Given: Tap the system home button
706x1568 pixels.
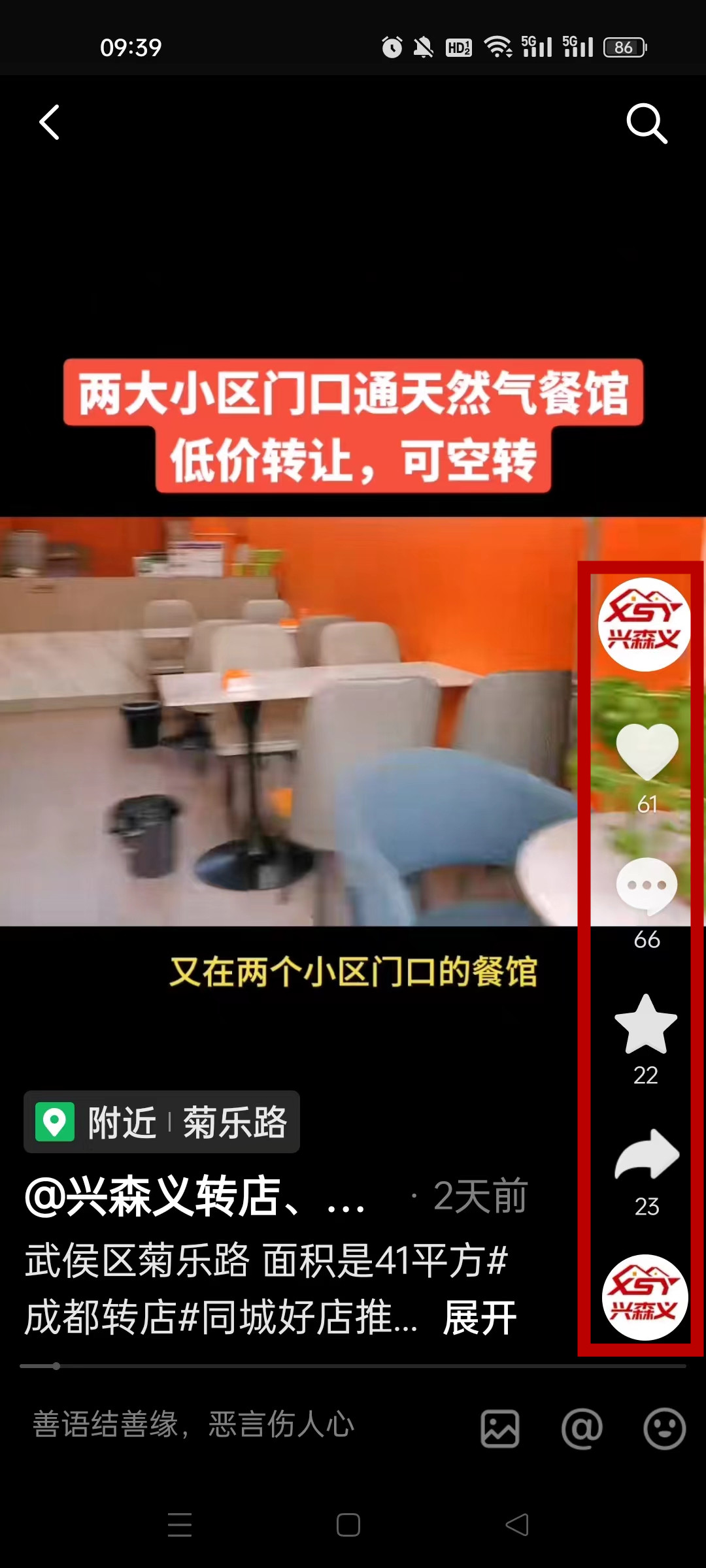Looking at the screenshot, I should pos(348,1525).
